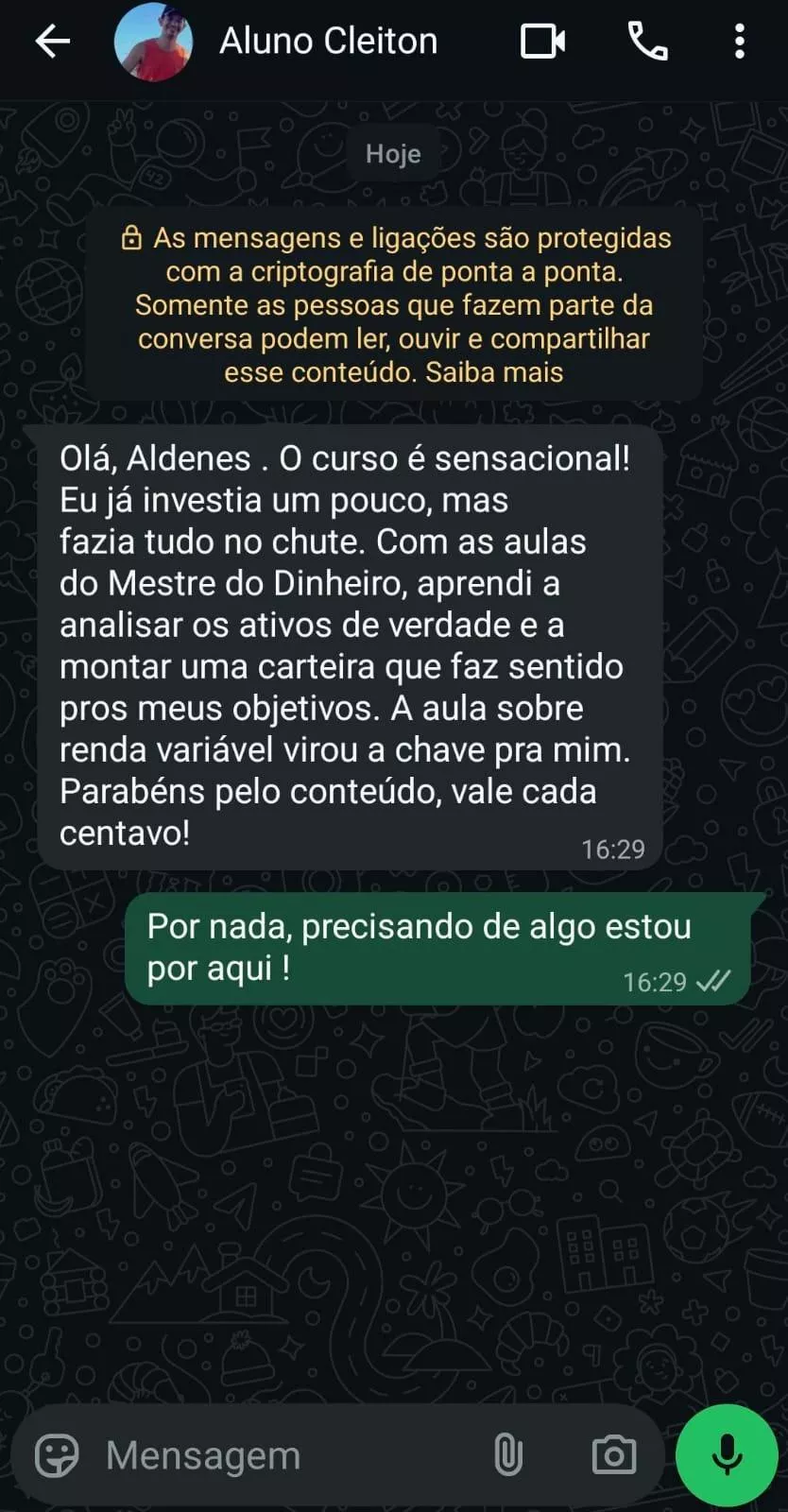
Task: Start a voice call with Aluno Cleiton
Action: click(x=647, y=42)
